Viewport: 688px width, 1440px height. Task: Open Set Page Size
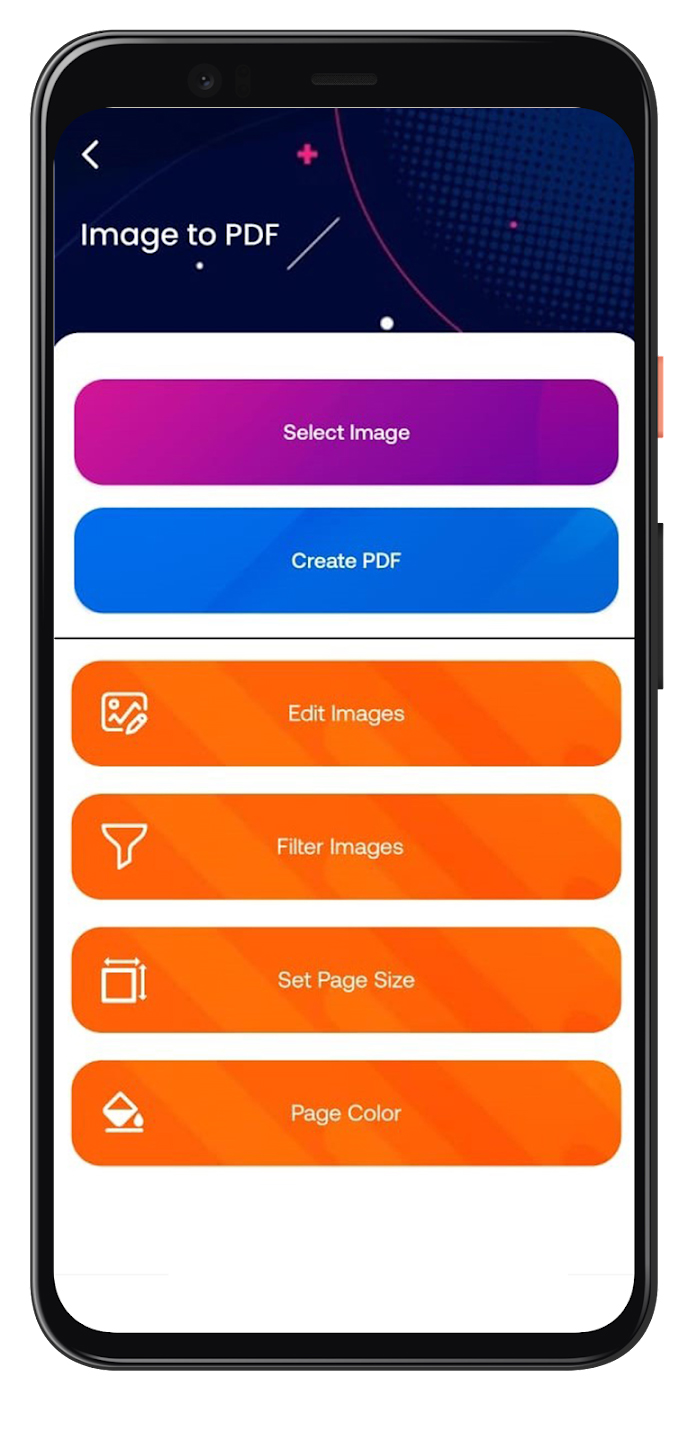(346, 980)
